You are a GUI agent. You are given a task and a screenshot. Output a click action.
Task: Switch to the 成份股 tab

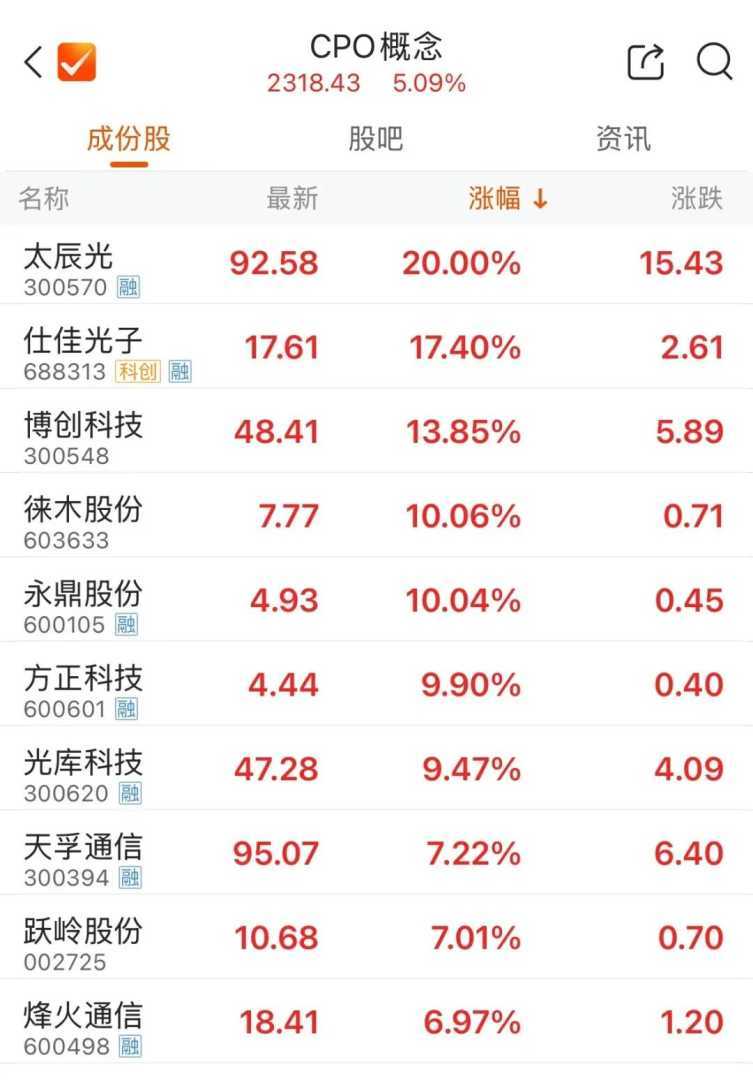pyautogui.click(x=128, y=139)
